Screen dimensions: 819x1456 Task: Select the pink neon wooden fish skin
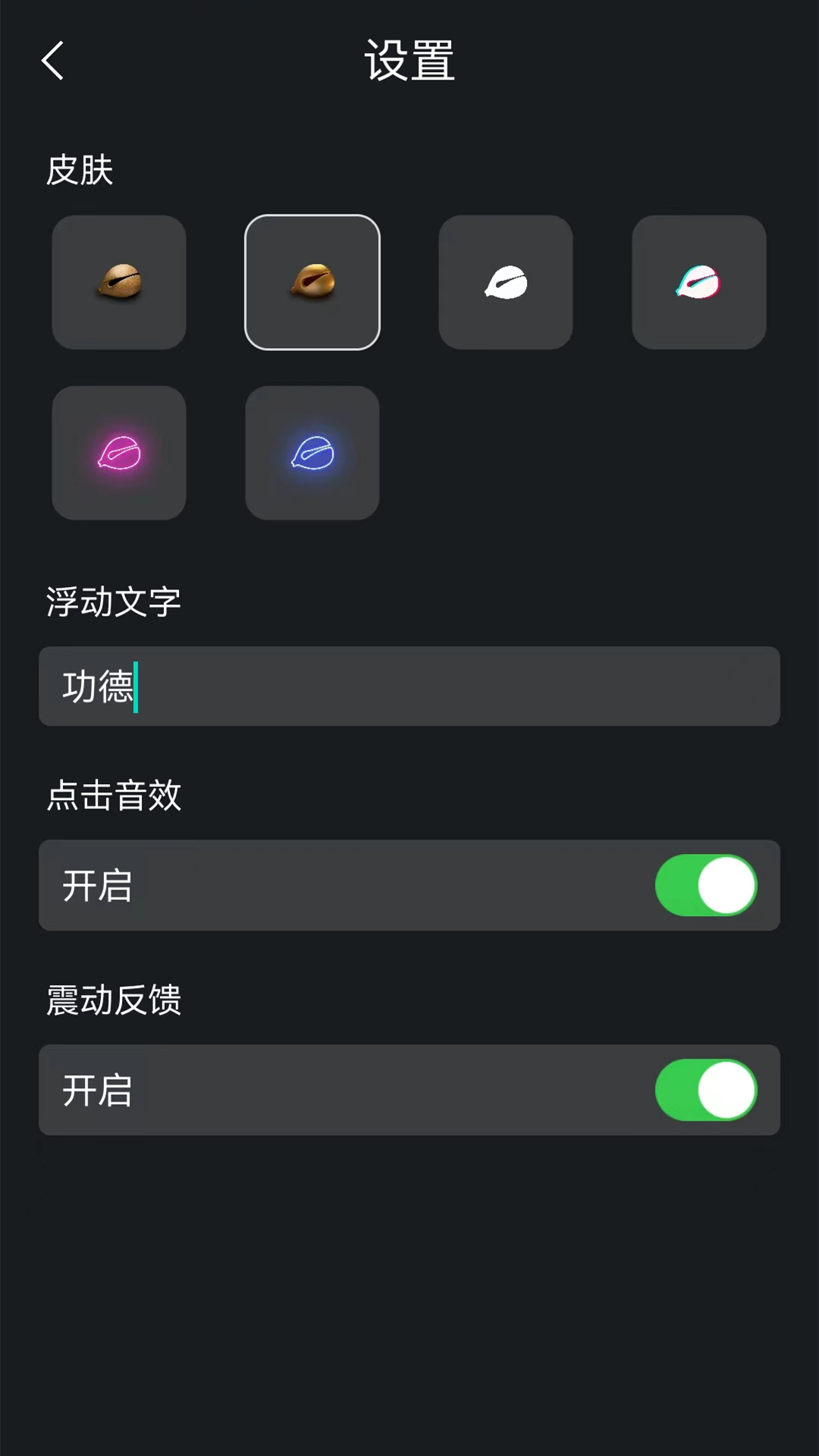click(119, 453)
